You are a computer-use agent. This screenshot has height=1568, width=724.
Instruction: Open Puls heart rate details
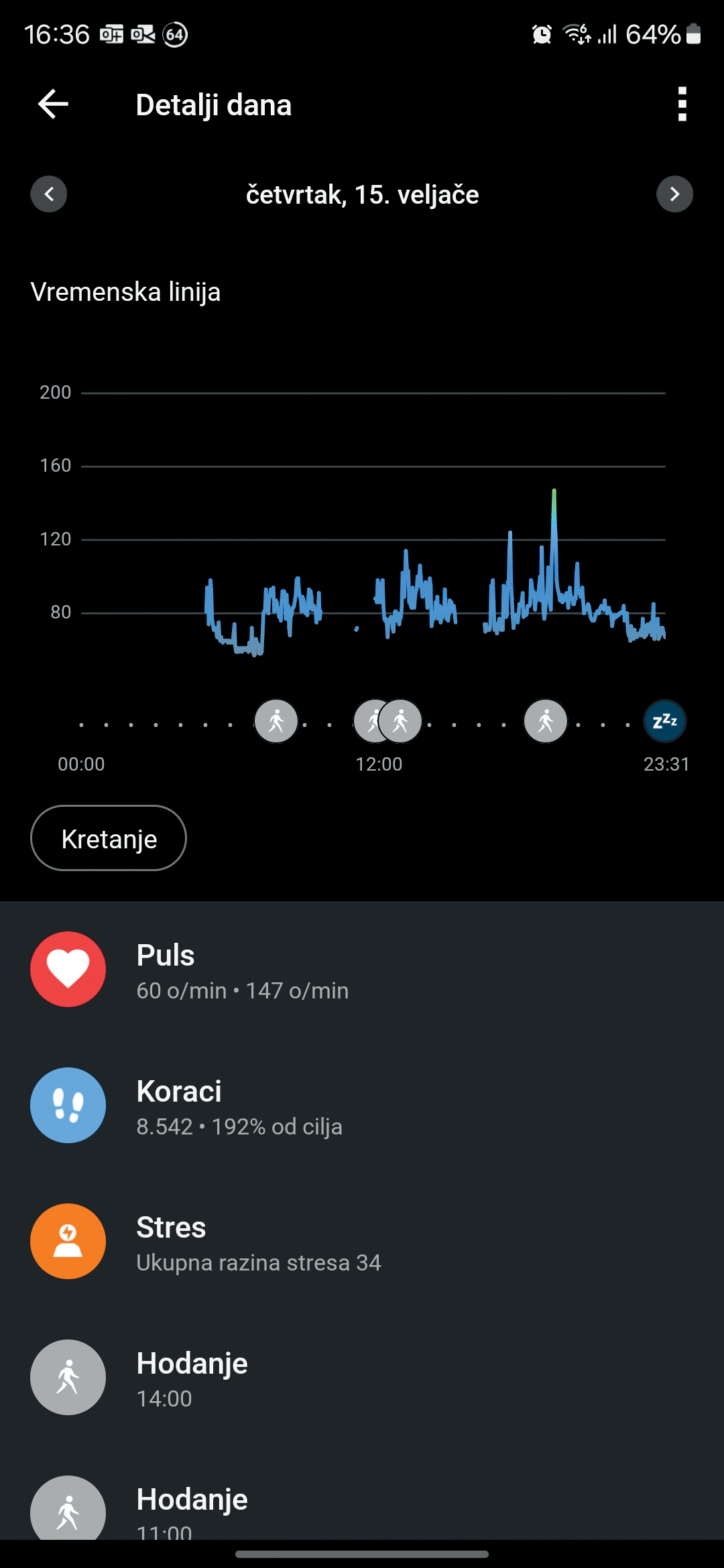[x=362, y=970]
